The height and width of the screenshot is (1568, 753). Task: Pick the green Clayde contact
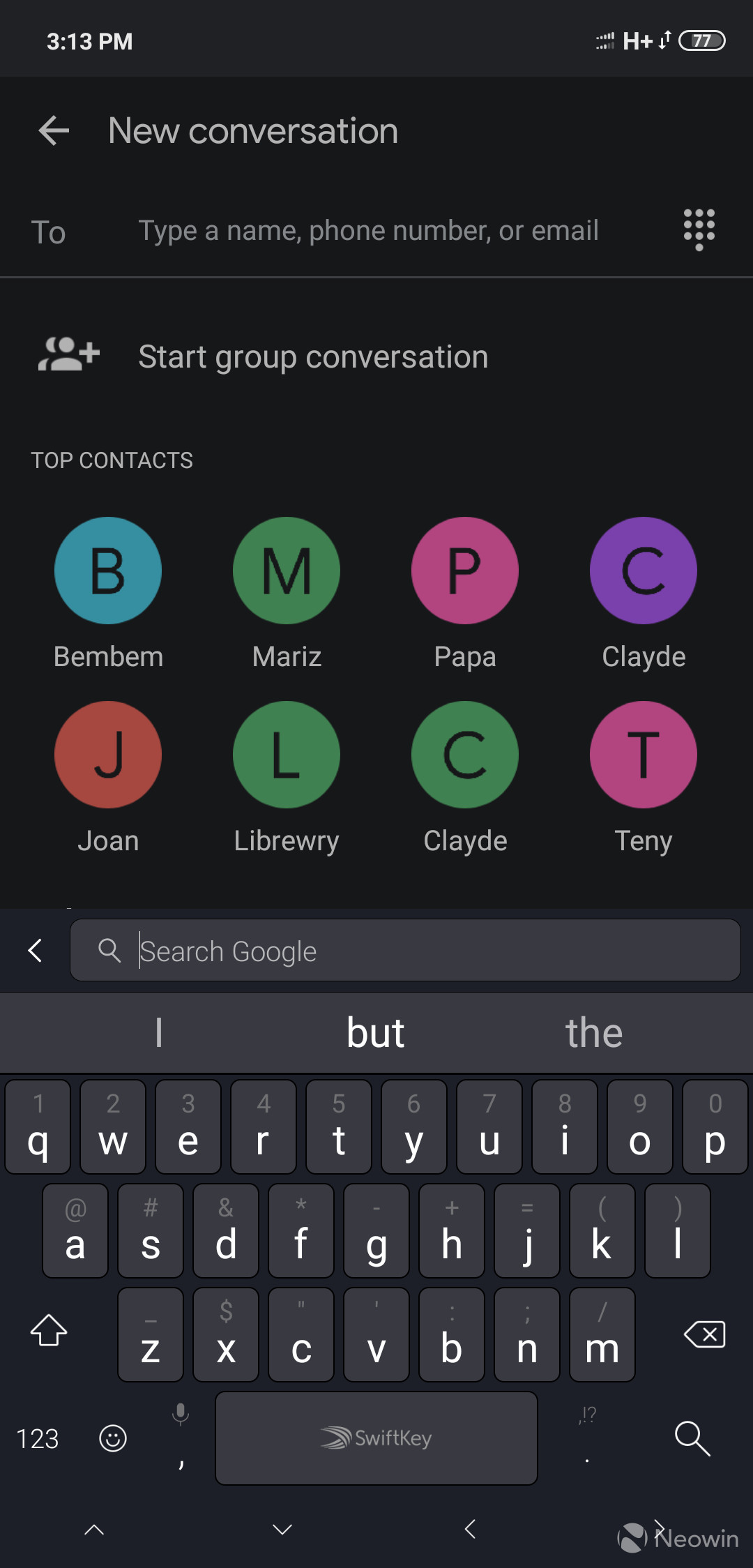pos(465,755)
